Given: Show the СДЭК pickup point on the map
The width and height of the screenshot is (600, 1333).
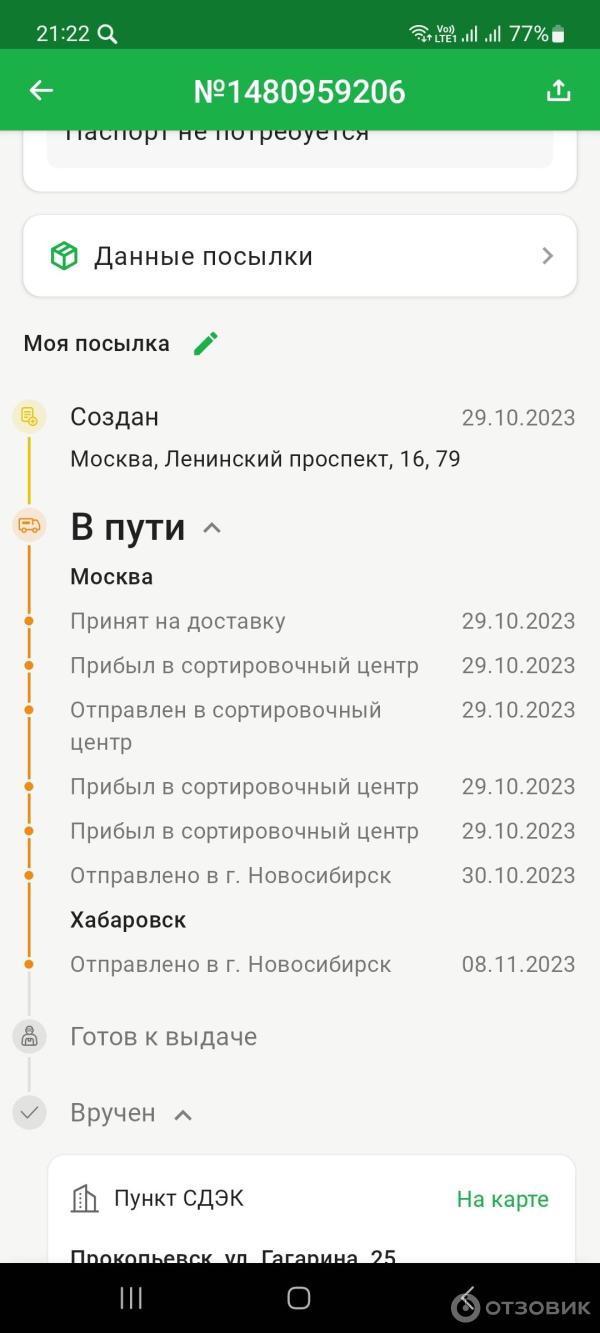Looking at the screenshot, I should (502, 1199).
